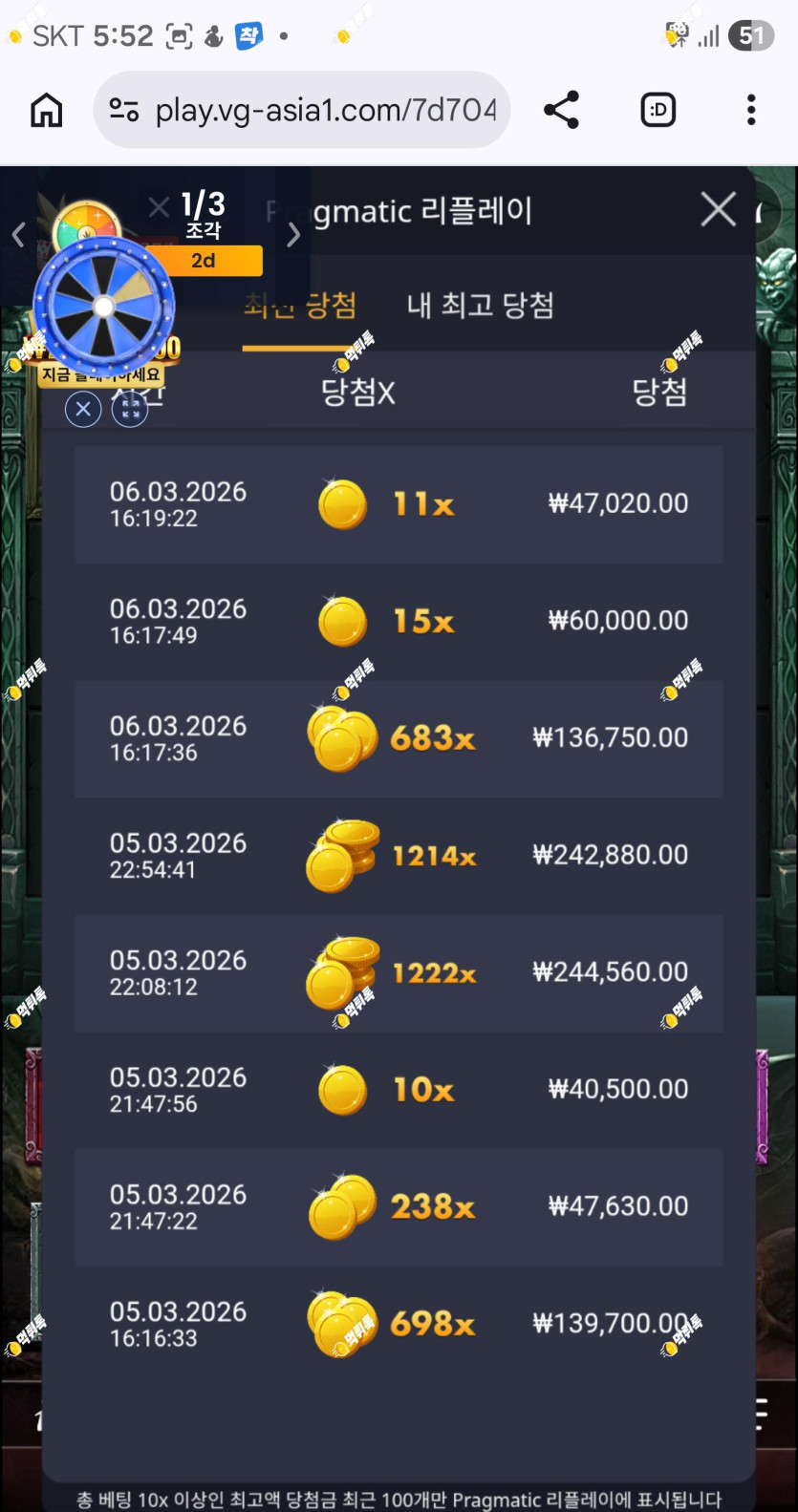Expand the floating wheel promo widget
The image size is (798, 1512).
130,410
